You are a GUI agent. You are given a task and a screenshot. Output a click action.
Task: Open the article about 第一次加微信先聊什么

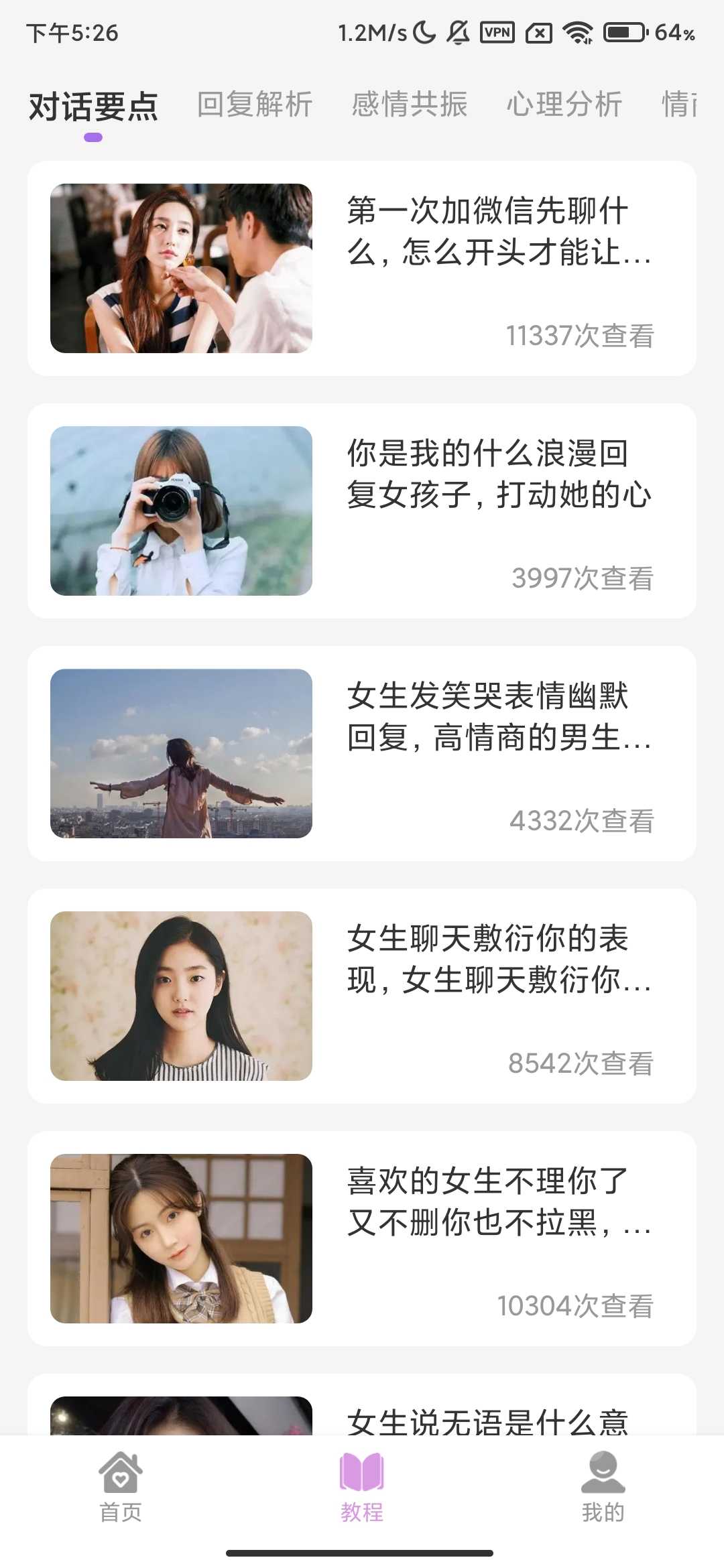coord(362,267)
